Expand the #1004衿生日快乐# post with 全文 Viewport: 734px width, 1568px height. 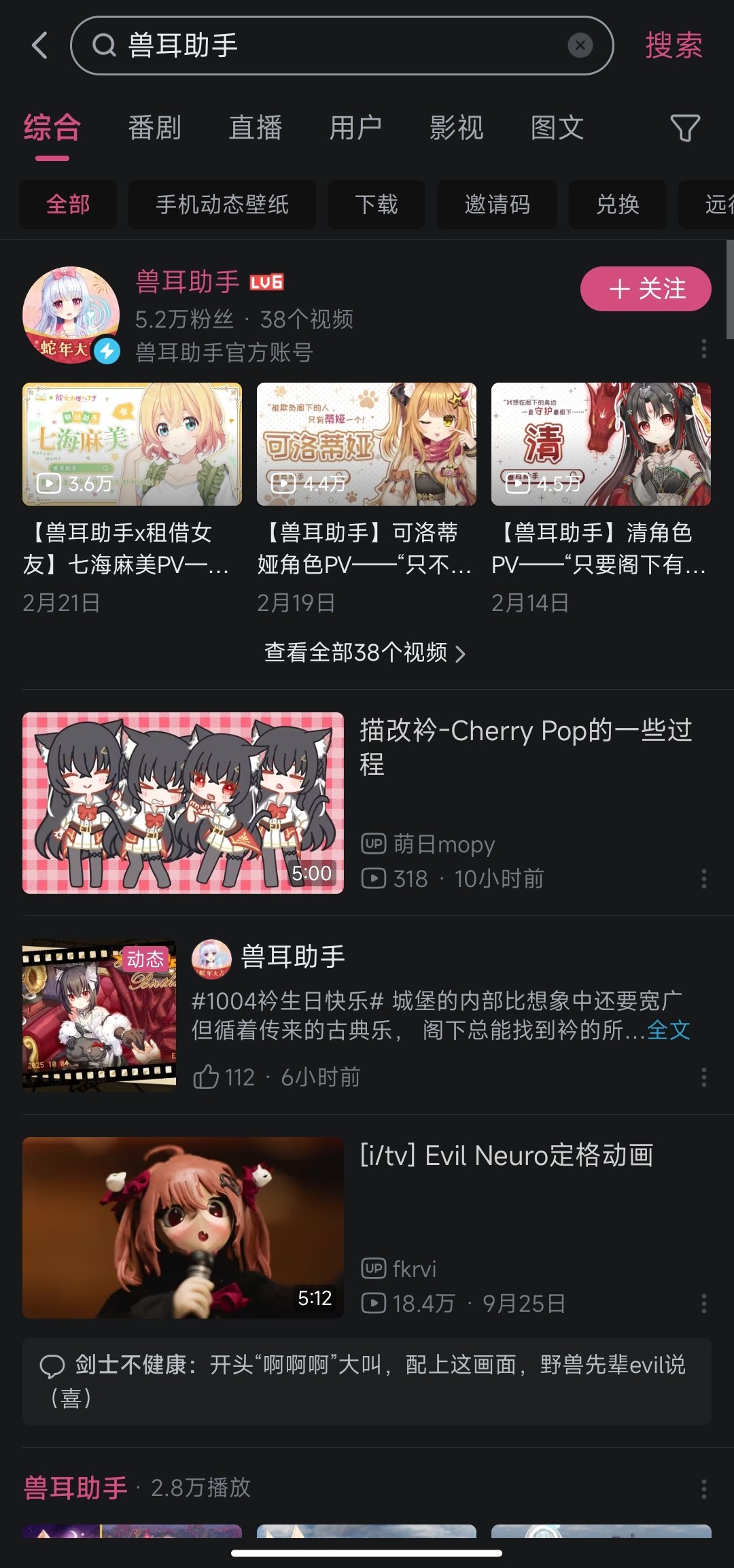coord(669,1030)
